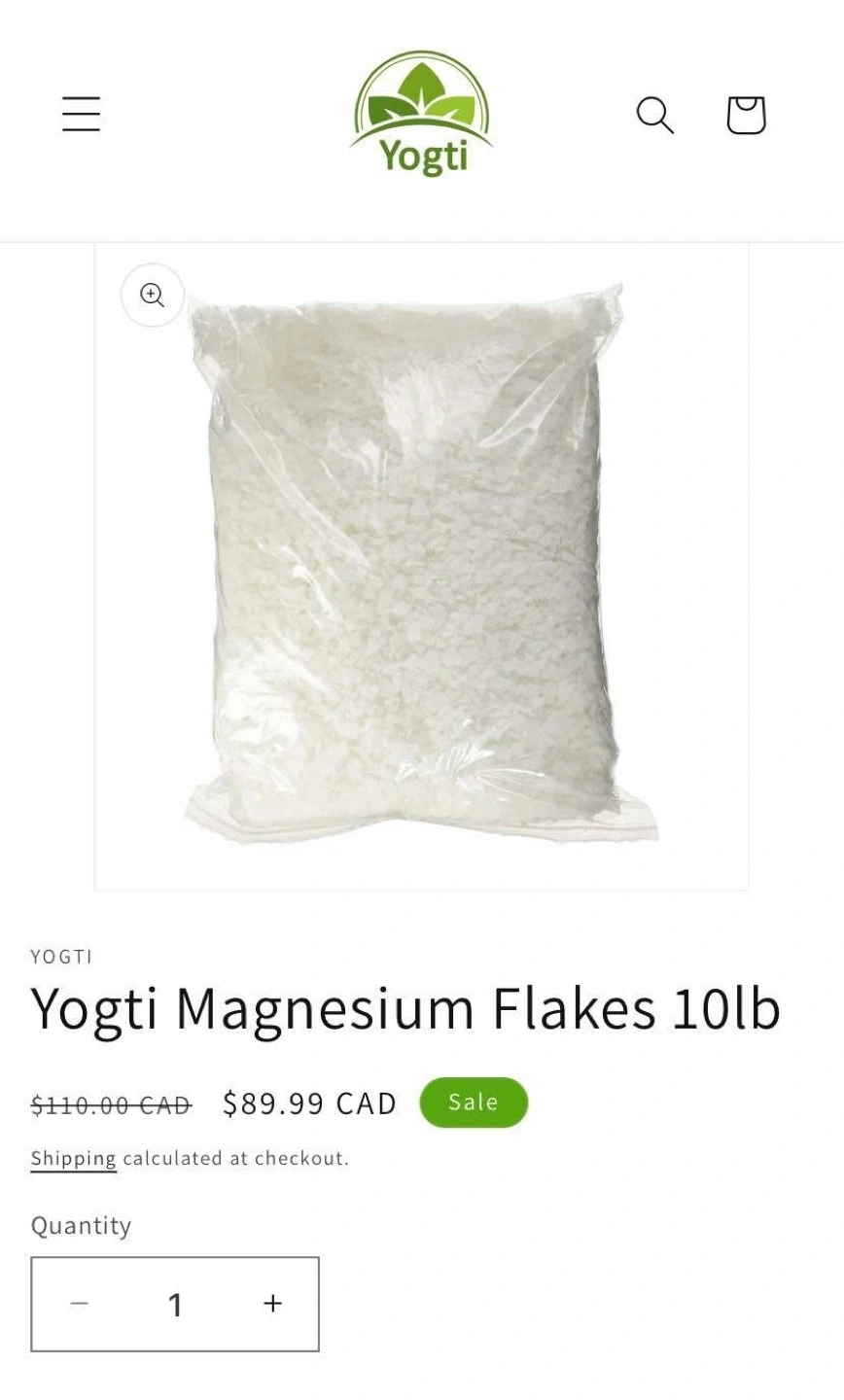Open the search magnifier in the header
Screen dimensions: 844x1400
point(655,115)
